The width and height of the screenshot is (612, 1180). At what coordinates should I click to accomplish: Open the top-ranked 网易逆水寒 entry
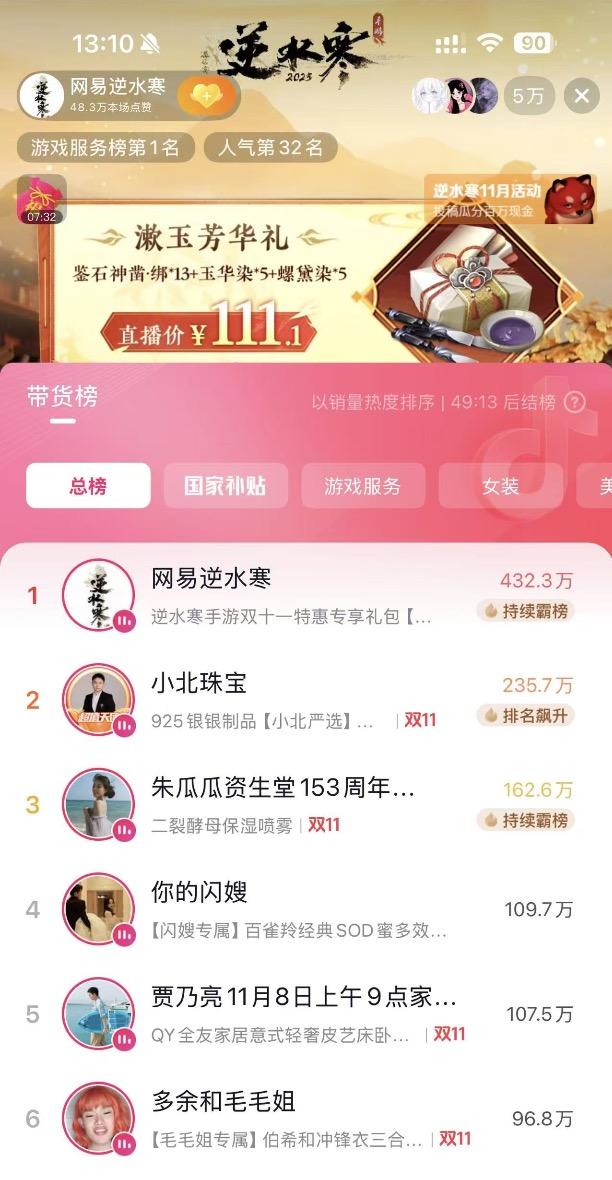tap(300, 596)
